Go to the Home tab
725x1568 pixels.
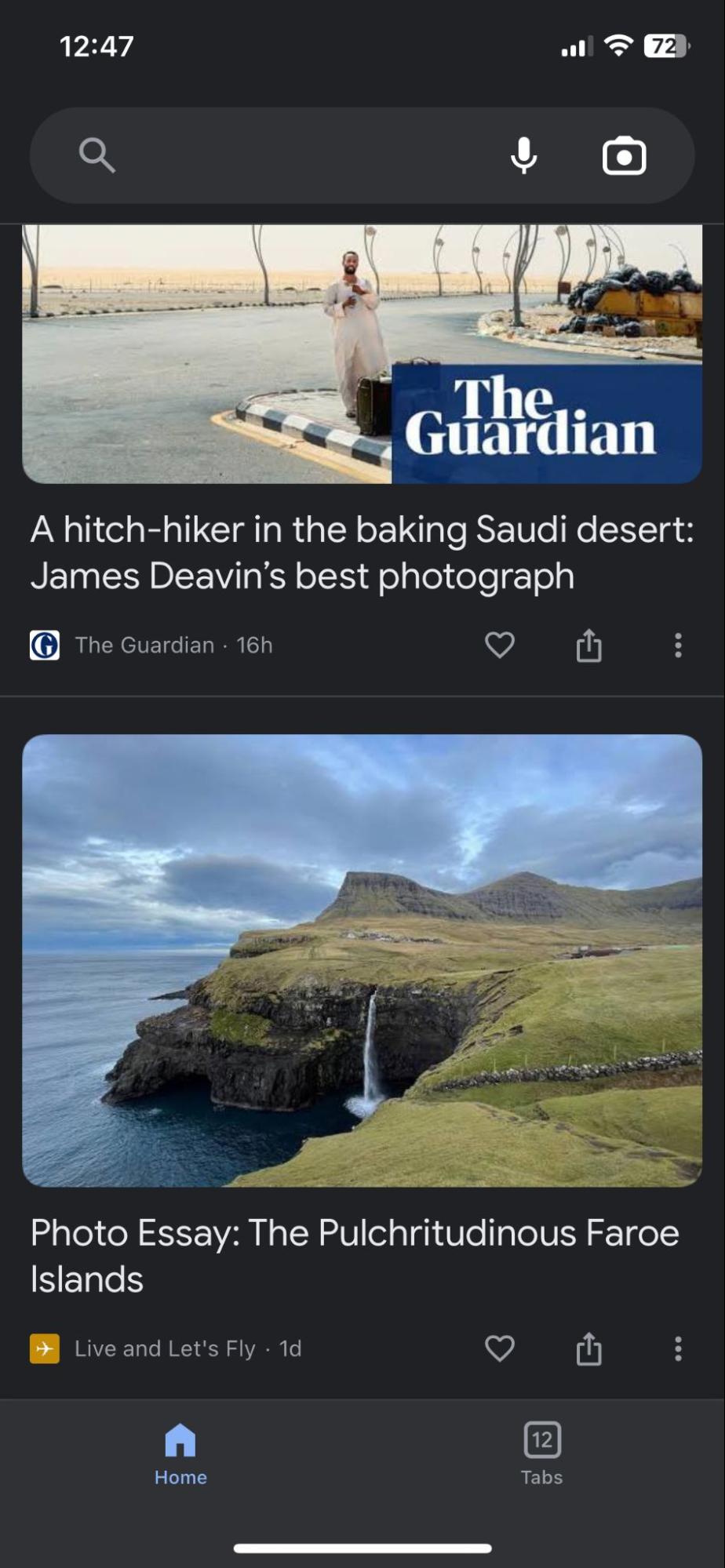click(180, 1453)
